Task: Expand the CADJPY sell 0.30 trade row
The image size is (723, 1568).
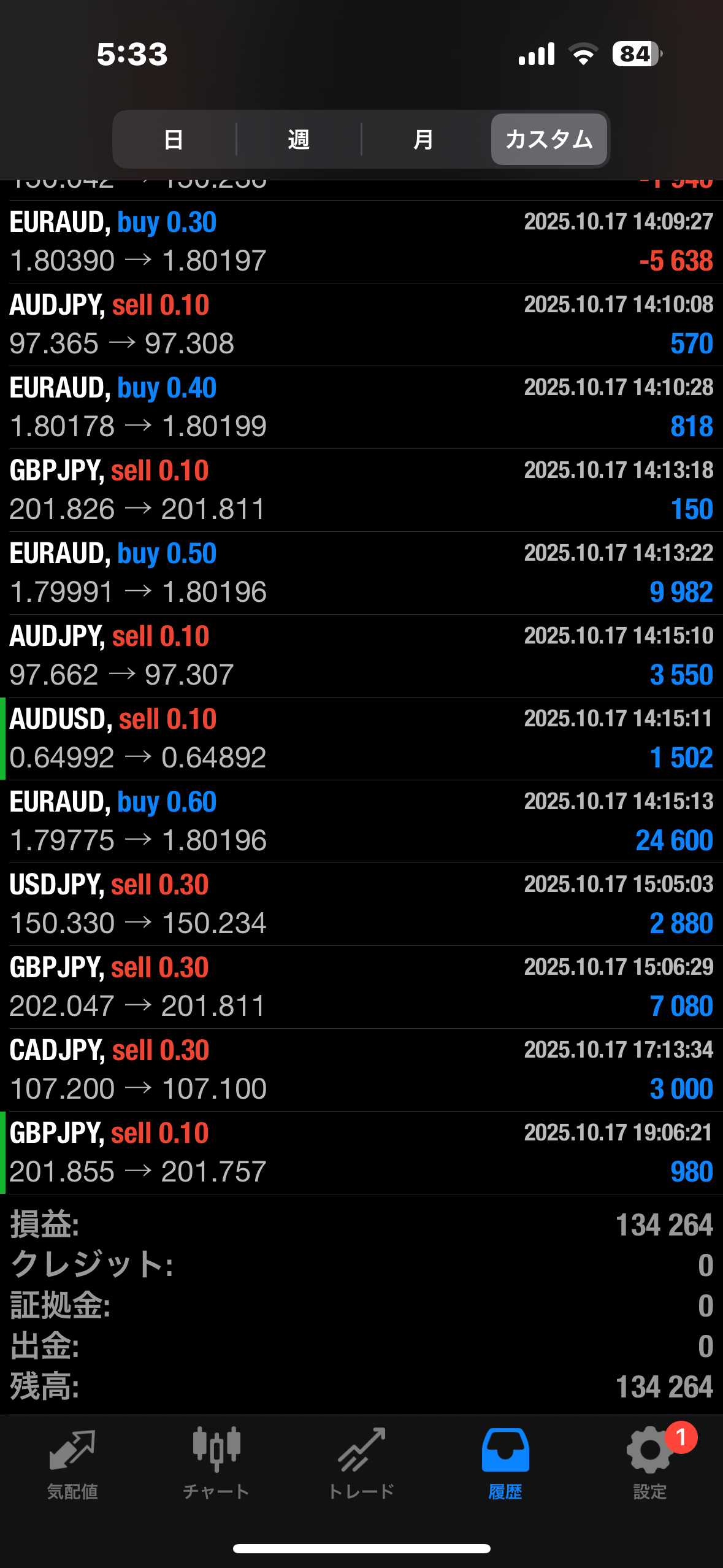Action: click(x=361, y=1069)
